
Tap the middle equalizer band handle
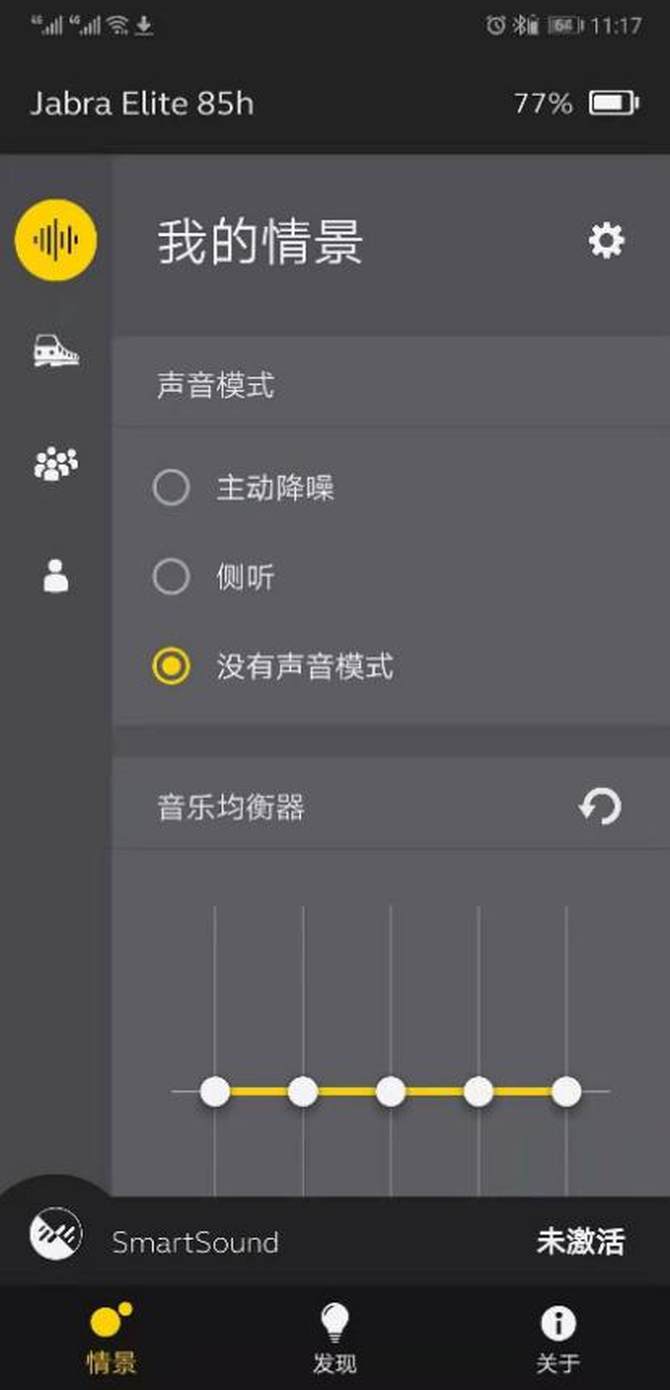click(x=390, y=1092)
